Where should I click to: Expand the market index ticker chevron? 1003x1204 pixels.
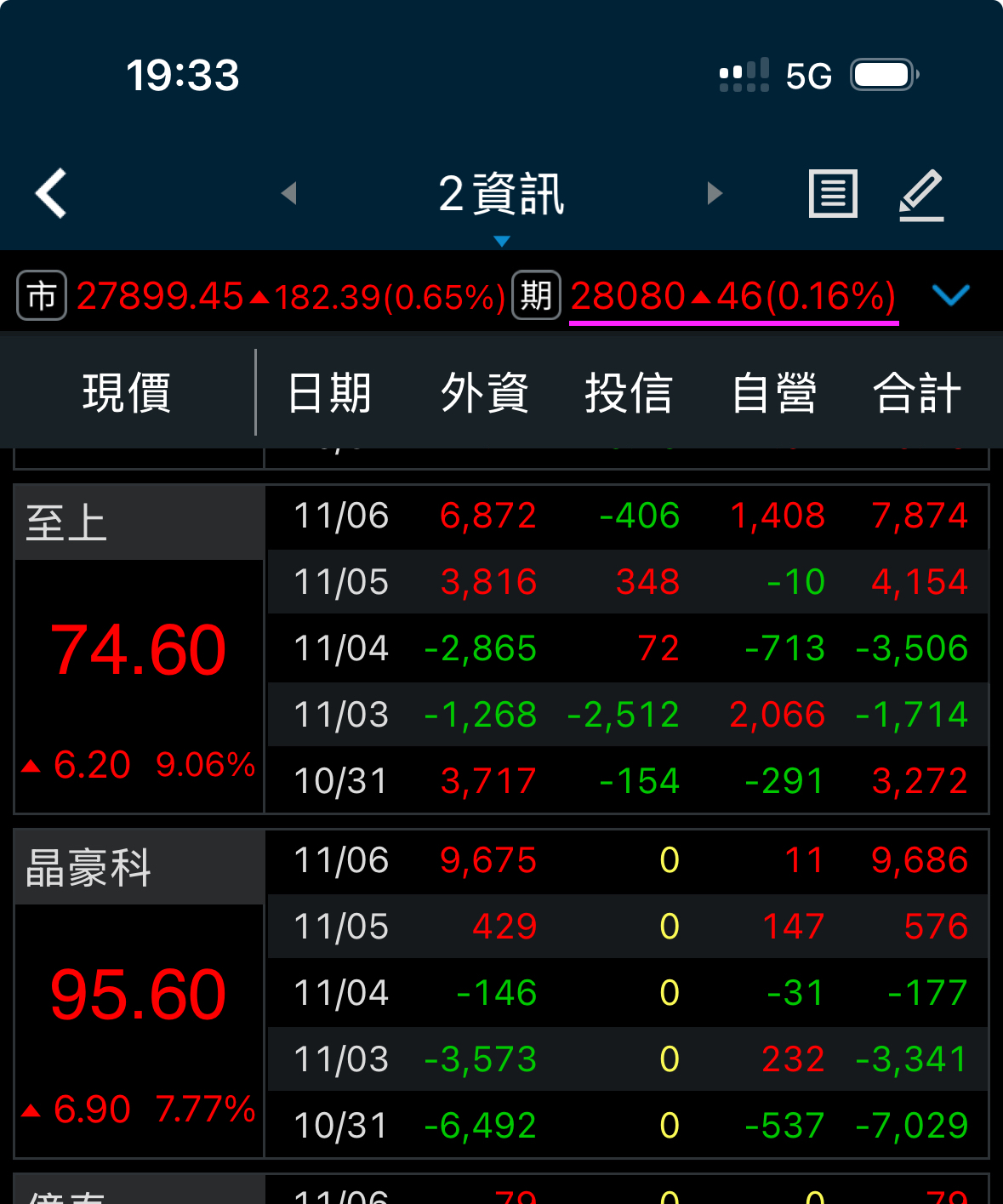pyautogui.click(x=950, y=295)
